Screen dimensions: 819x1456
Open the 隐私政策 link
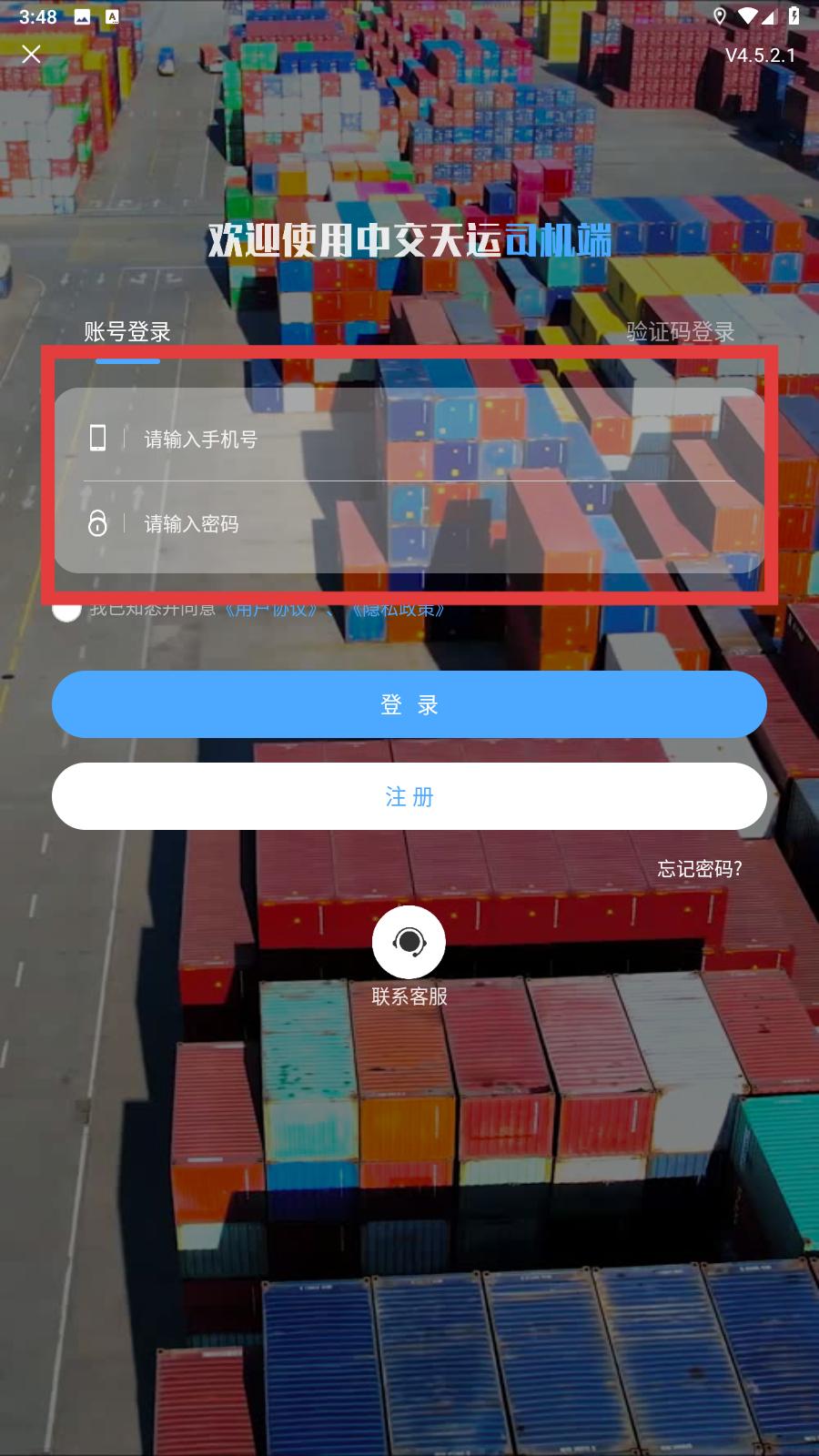[x=398, y=610]
